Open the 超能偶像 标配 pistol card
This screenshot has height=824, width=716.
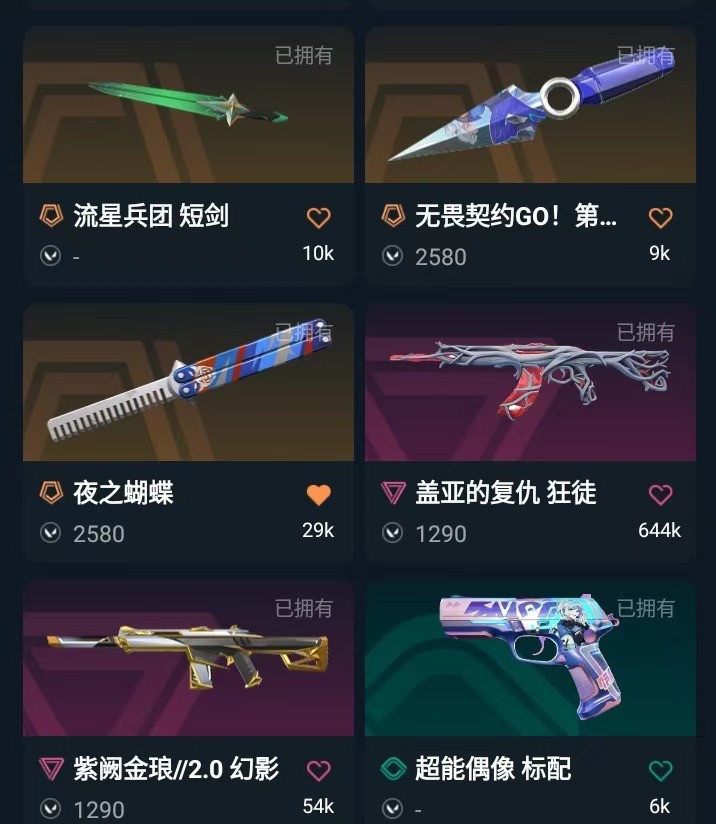(530, 662)
